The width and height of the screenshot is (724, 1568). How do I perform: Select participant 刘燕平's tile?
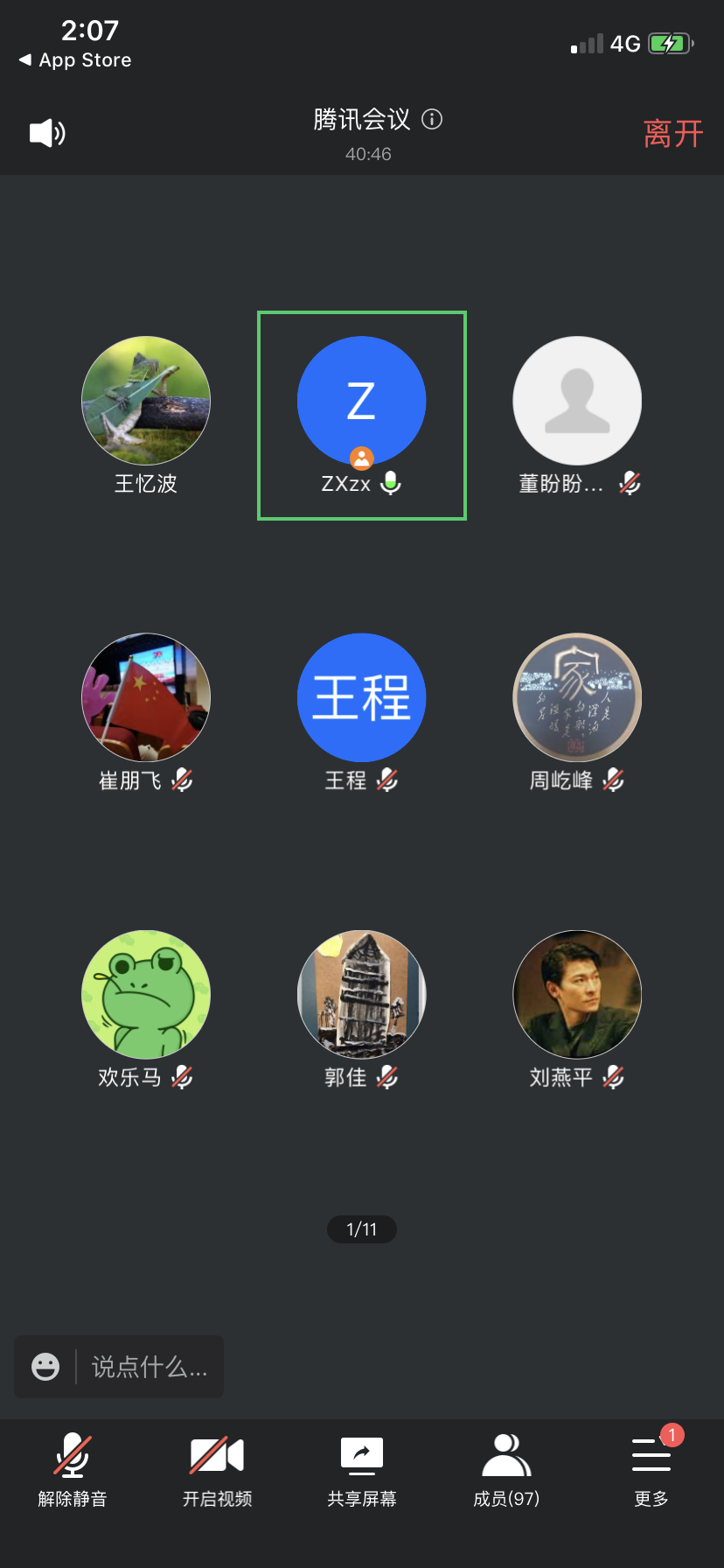577,994
